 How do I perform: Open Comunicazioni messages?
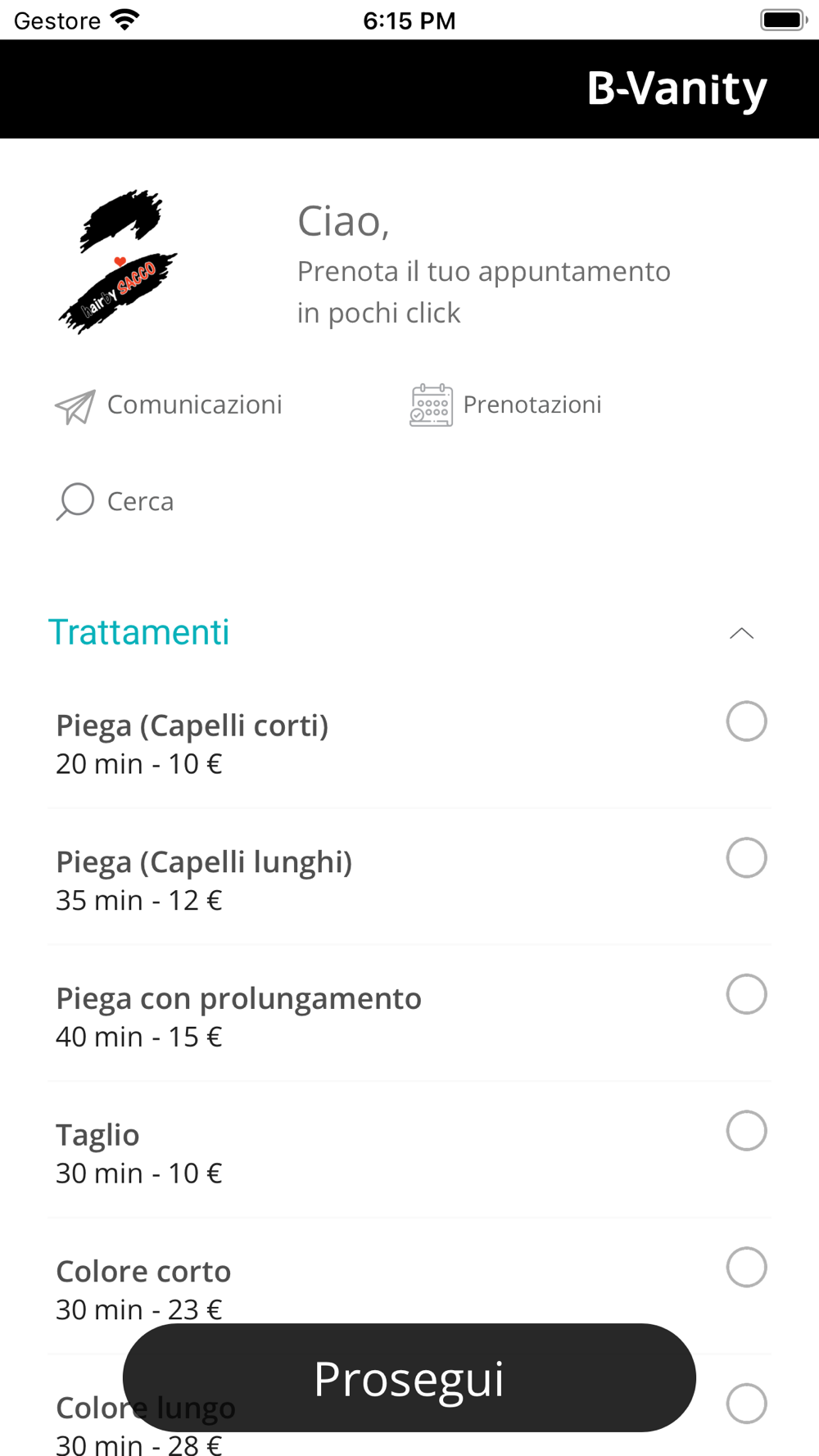169,405
